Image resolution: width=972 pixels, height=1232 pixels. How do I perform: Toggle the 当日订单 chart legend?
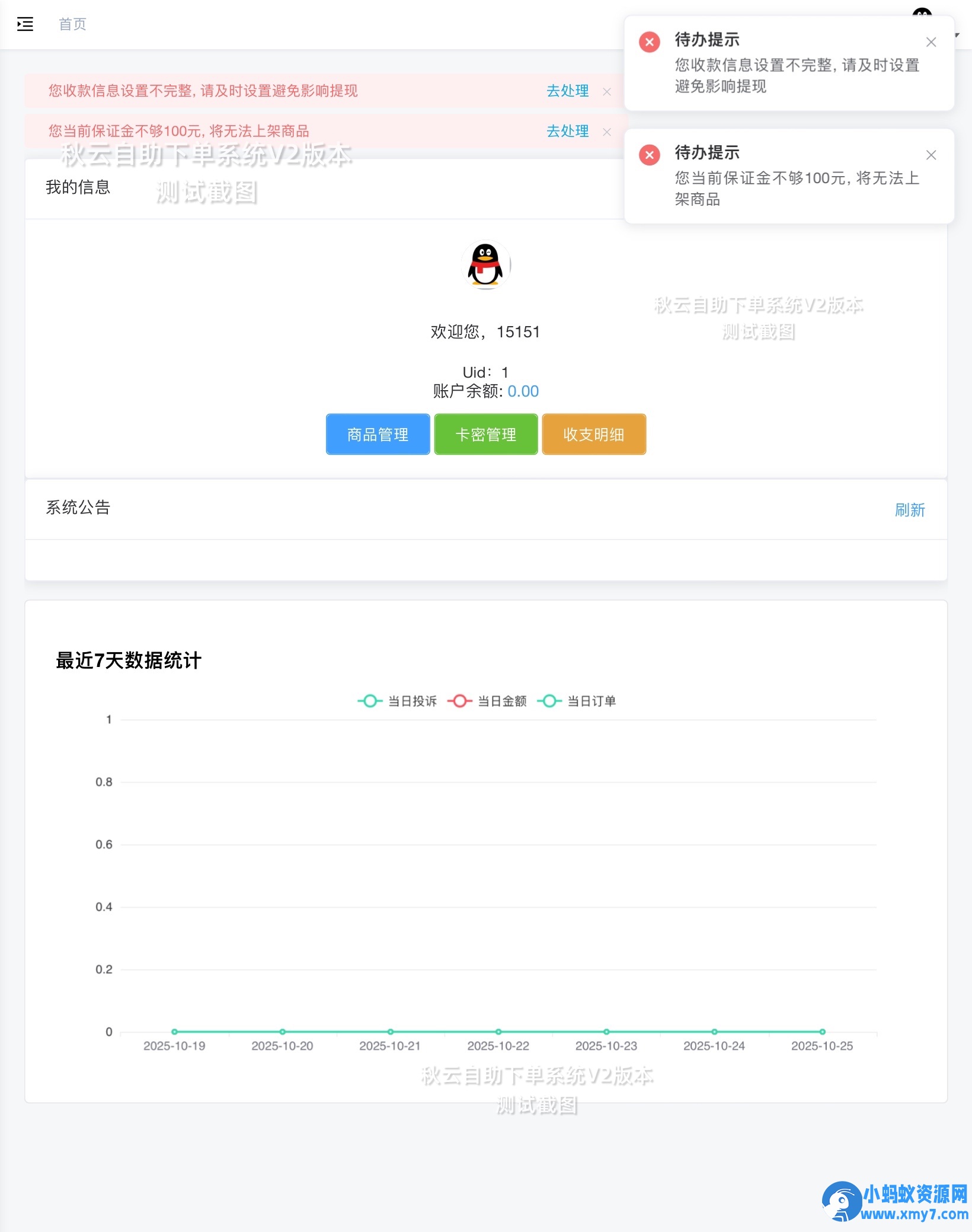tap(577, 701)
